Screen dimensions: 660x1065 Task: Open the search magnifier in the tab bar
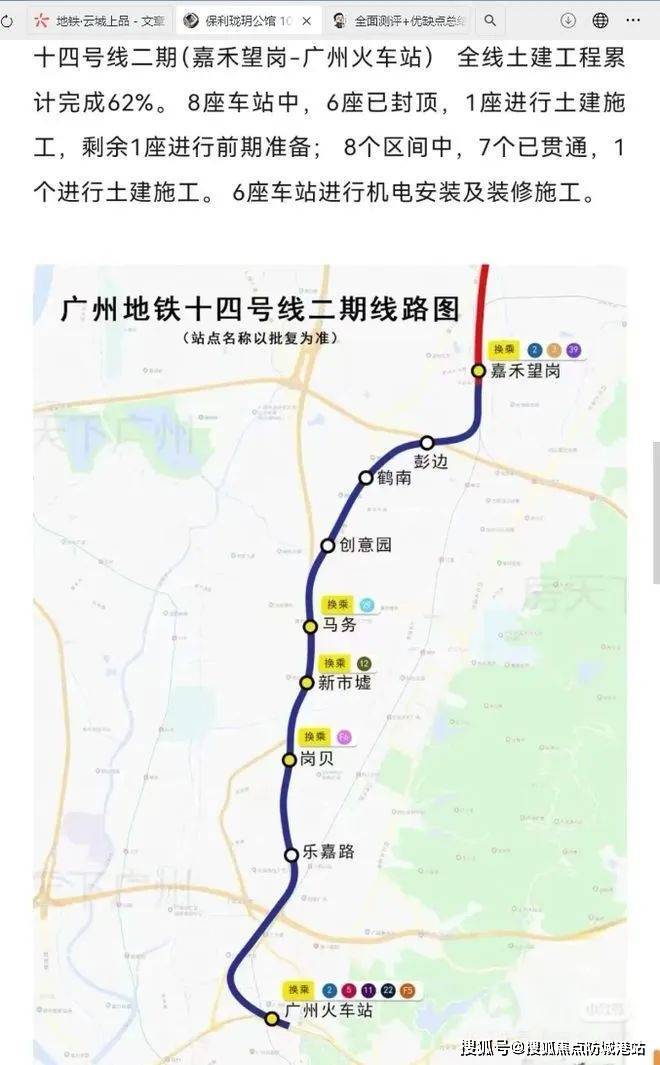(x=489, y=20)
